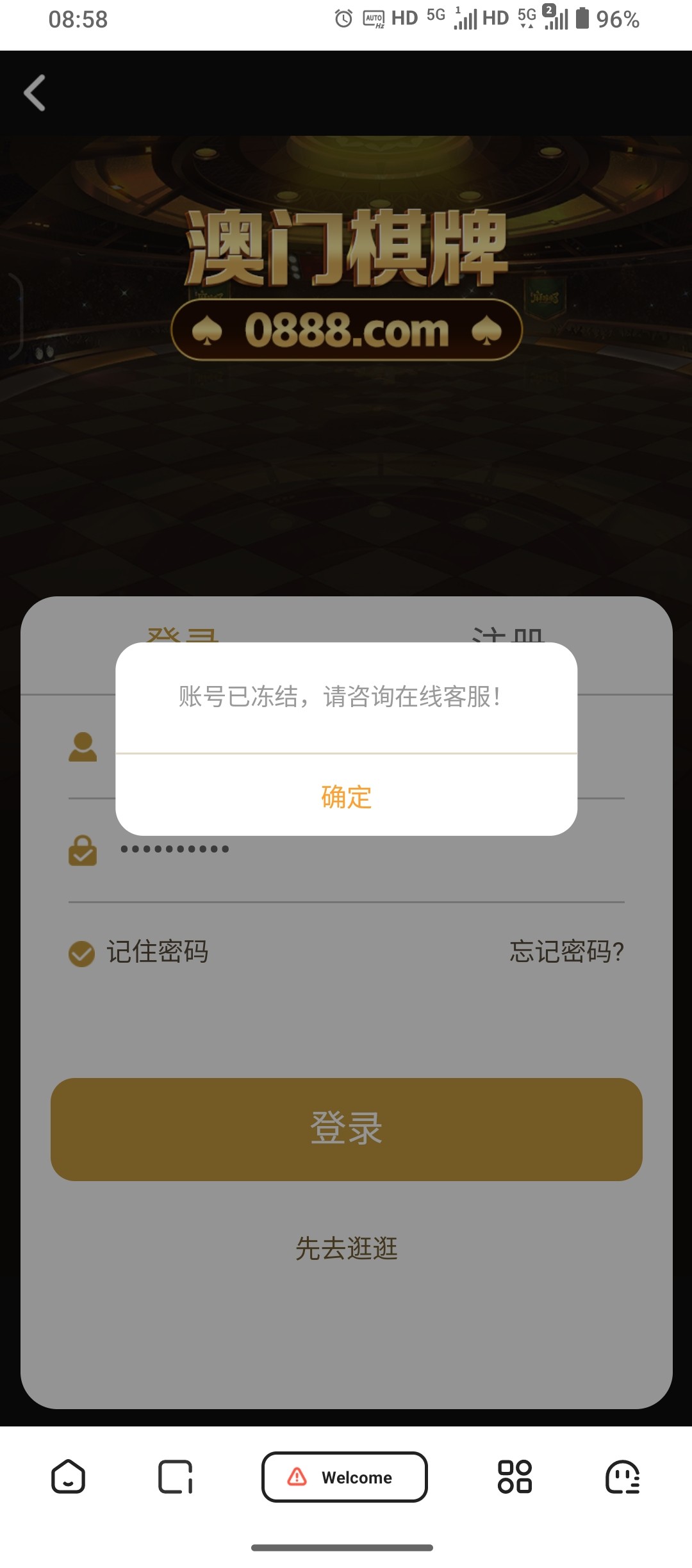Confirm the frozen account dialog with 确定
This screenshot has width=692, height=1568.
(346, 797)
